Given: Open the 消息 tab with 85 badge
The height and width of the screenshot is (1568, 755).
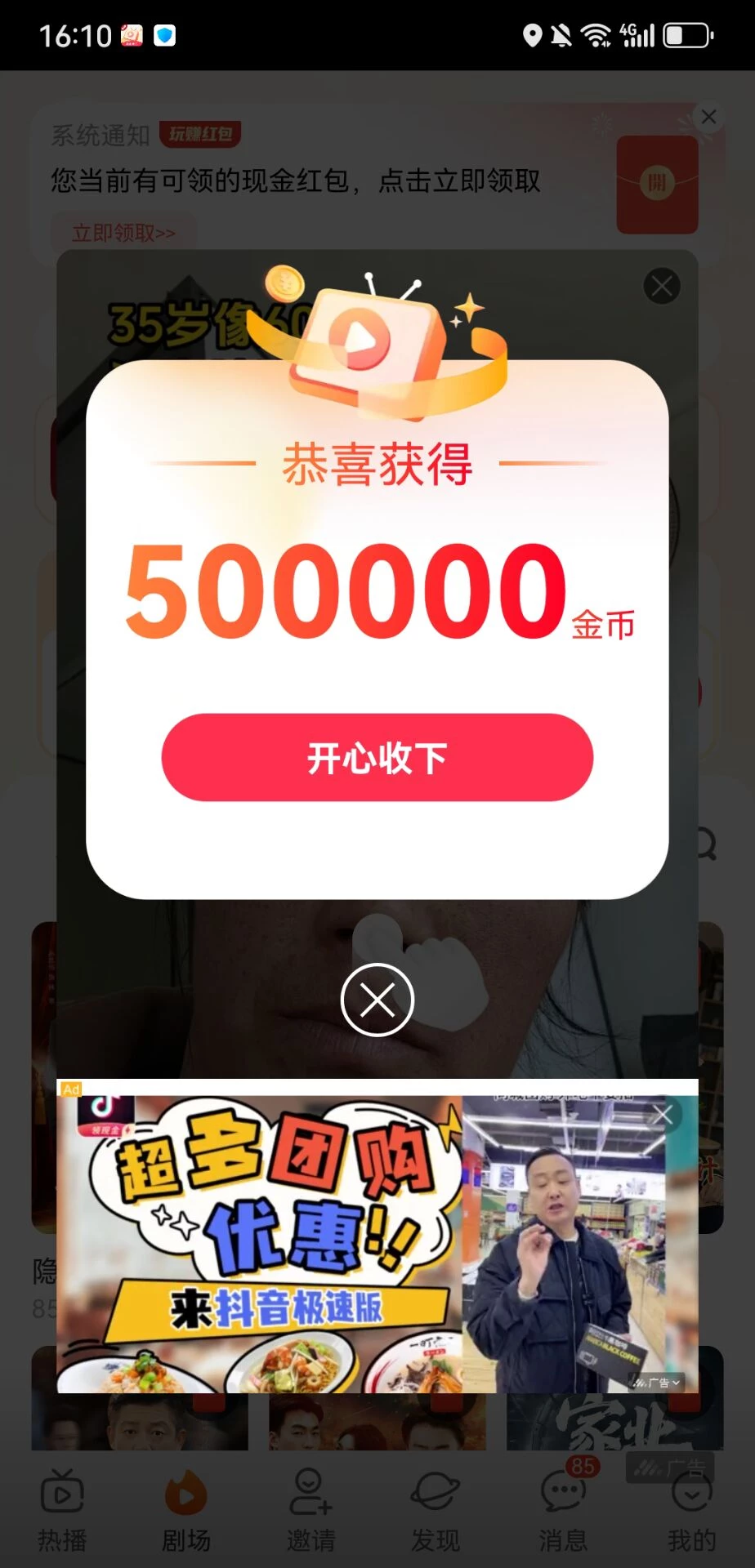Looking at the screenshot, I should (x=563, y=1511).
